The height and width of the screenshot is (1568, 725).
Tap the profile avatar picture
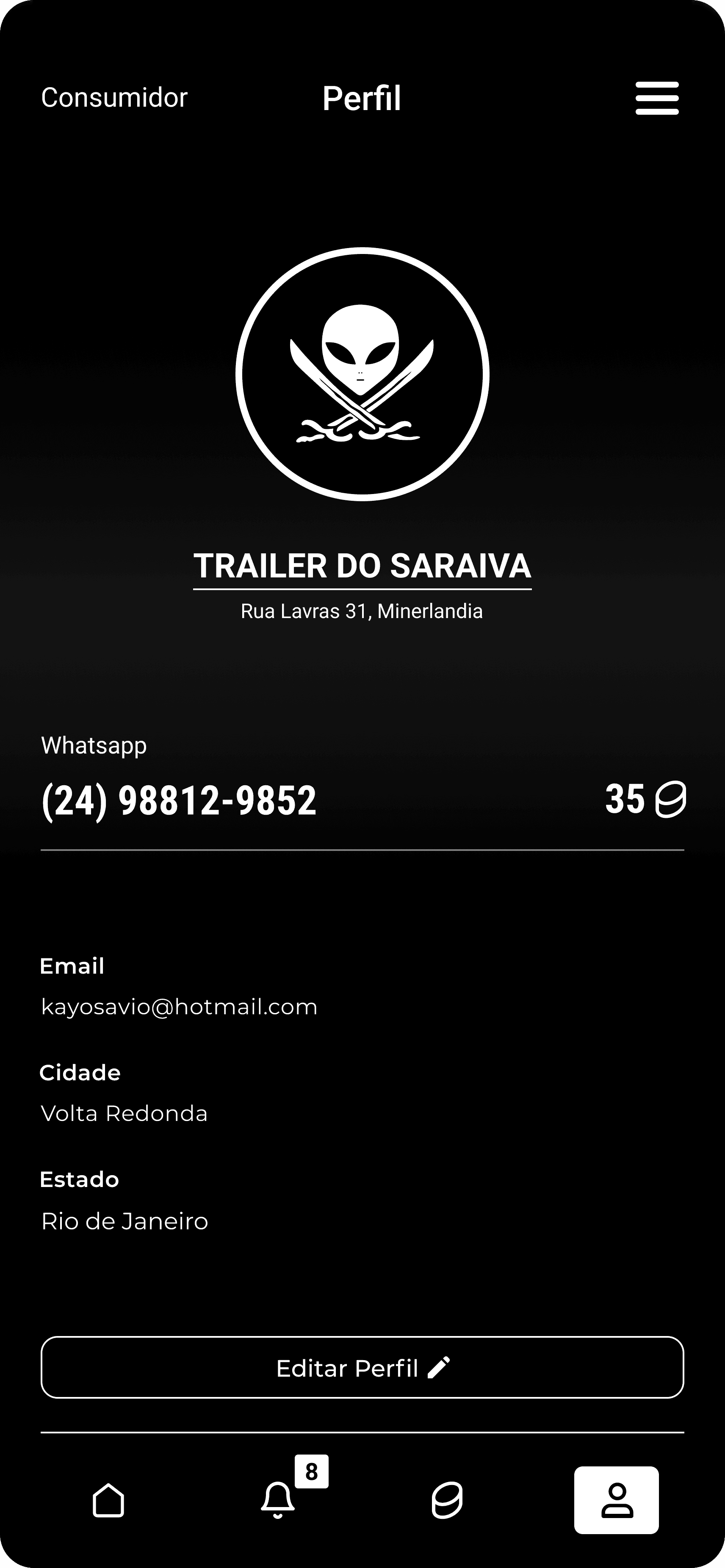(x=362, y=374)
